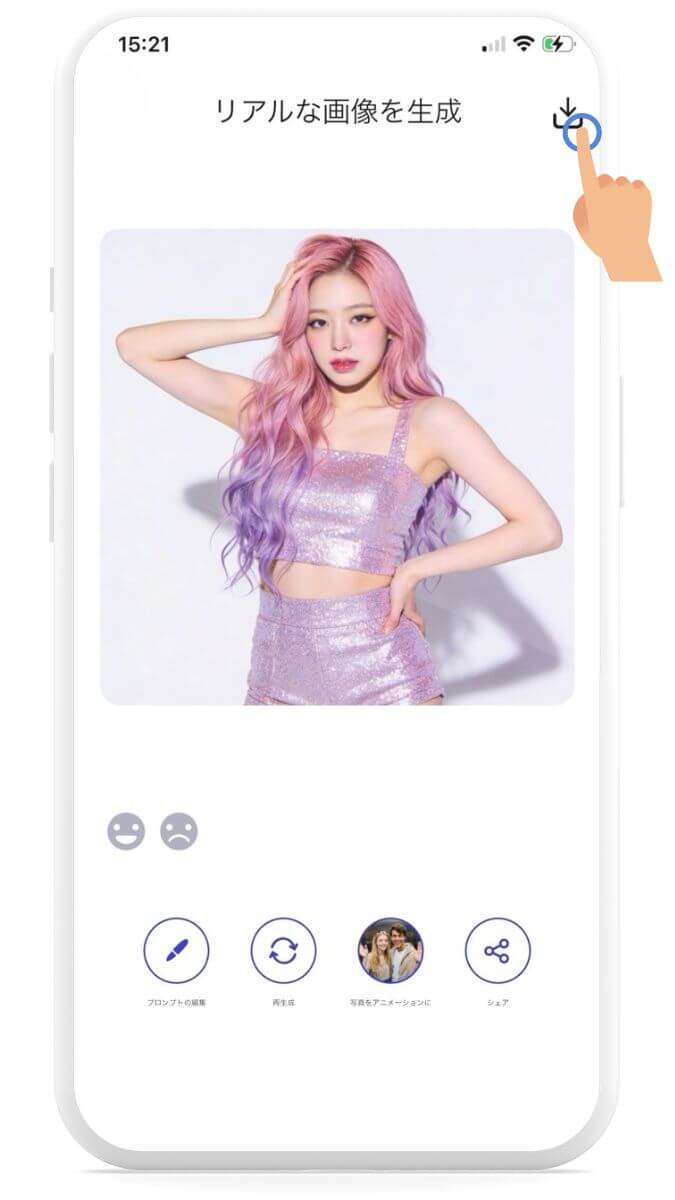Open the animate photo option
The width and height of the screenshot is (675, 1200).
point(390,951)
